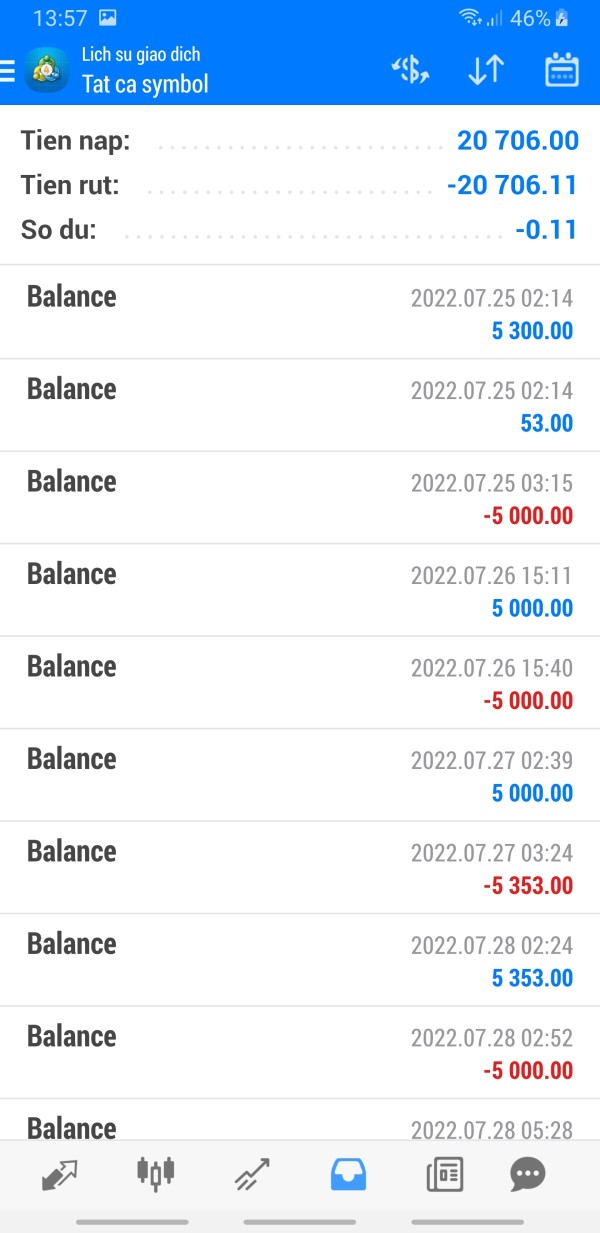The width and height of the screenshot is (600, 1233).
Task: Switch to the candlestick Chart tab
Action: click(x=155, y=1173)
